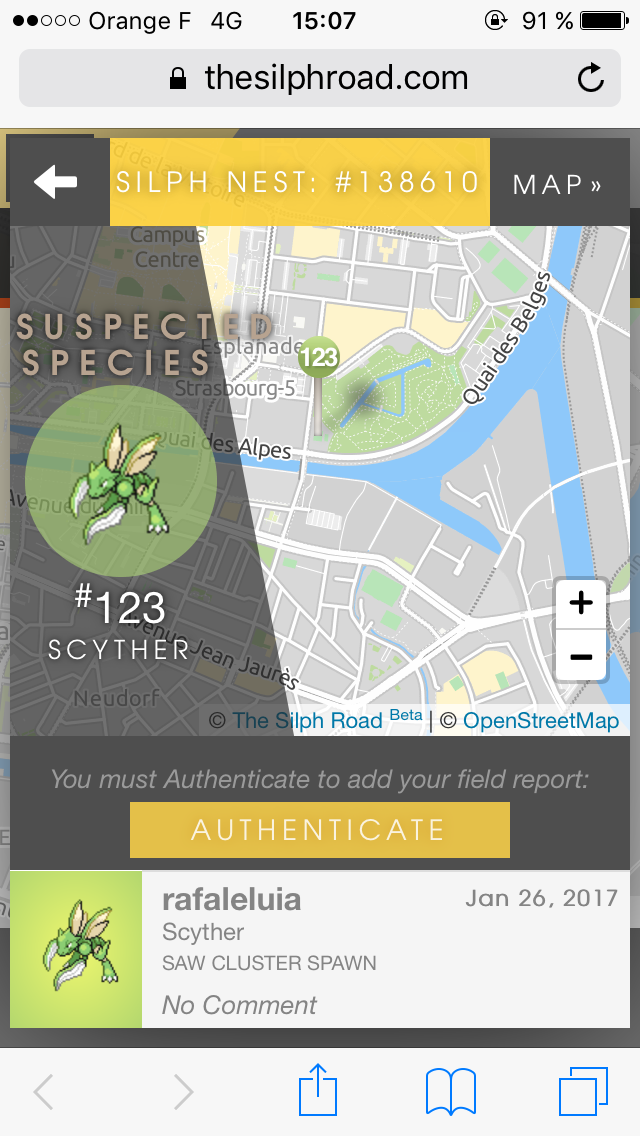
Task: Open Safari bookmarks
Action: point(450,1091)
